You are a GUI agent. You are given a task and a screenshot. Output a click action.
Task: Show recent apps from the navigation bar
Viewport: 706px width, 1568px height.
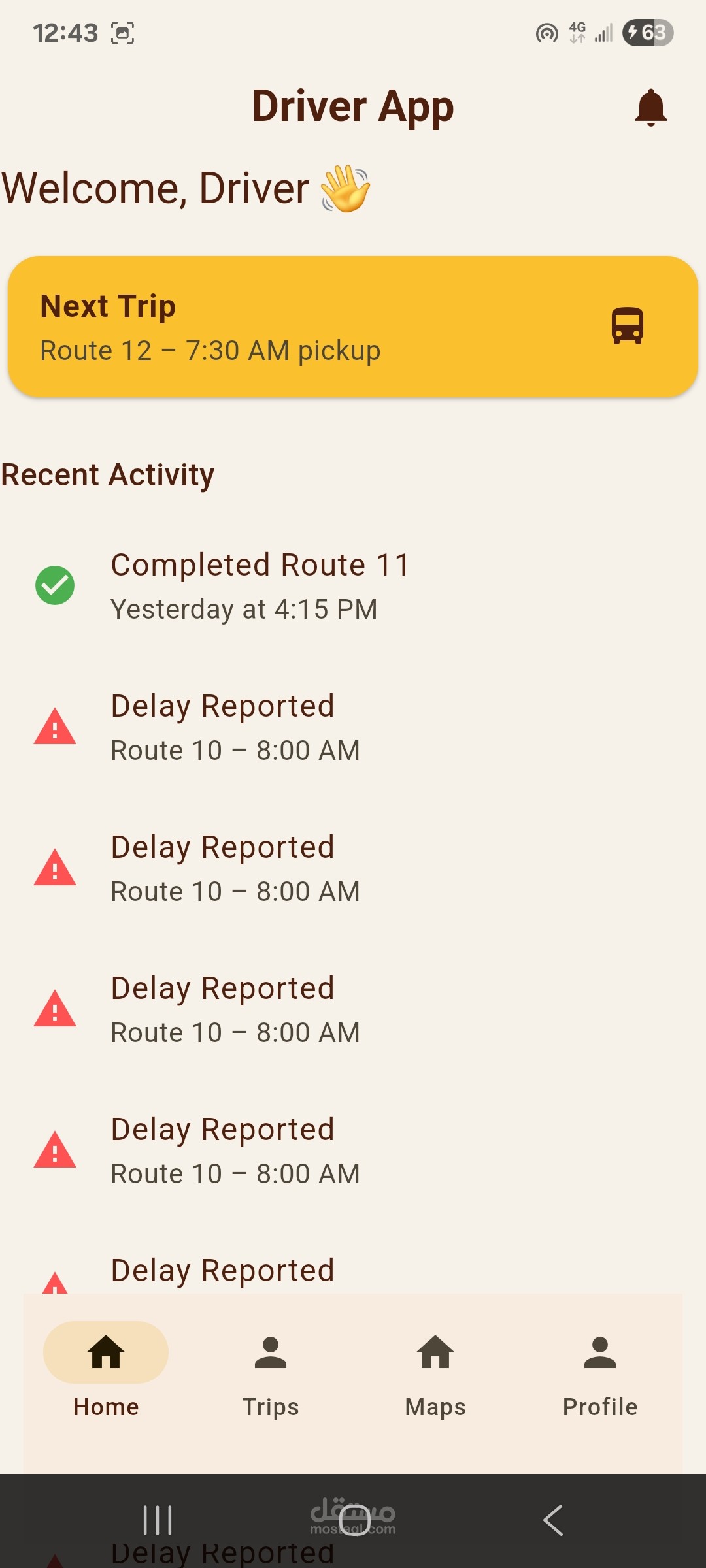158,1520
